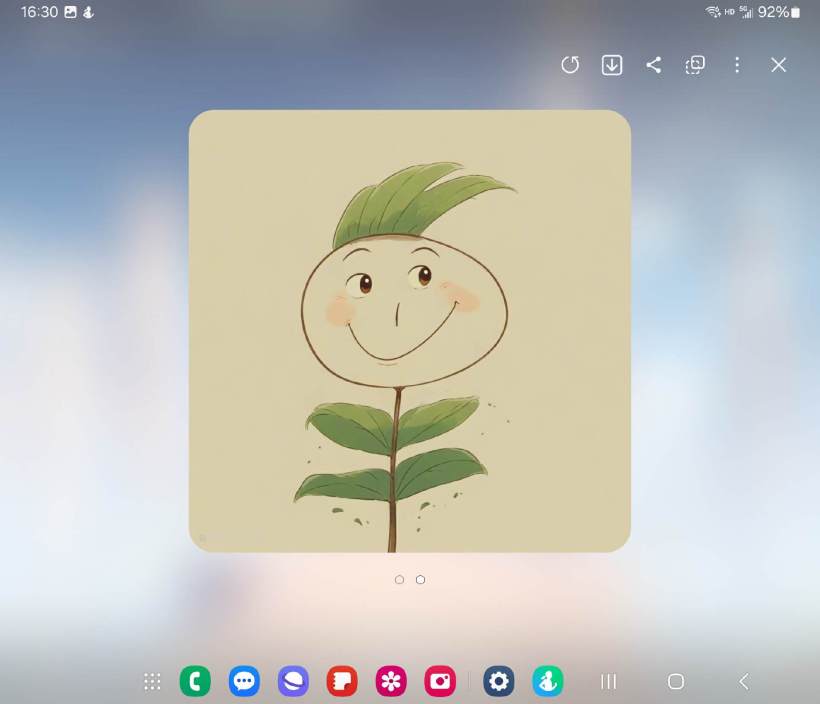Launch the Camera app from the taskbar
The image size is (820, 704).
(x=440, y=681)
